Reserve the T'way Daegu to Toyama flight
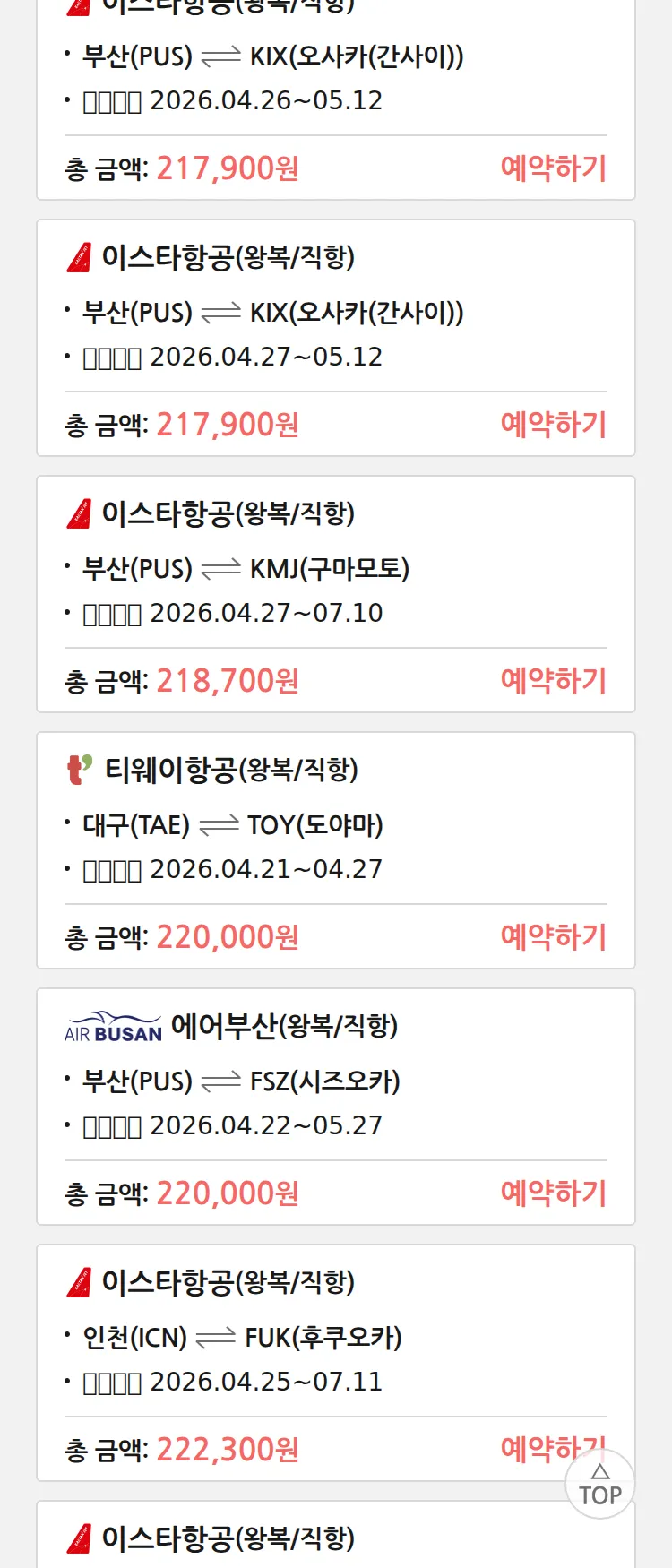672x1568 pixels. pos(553,937)
